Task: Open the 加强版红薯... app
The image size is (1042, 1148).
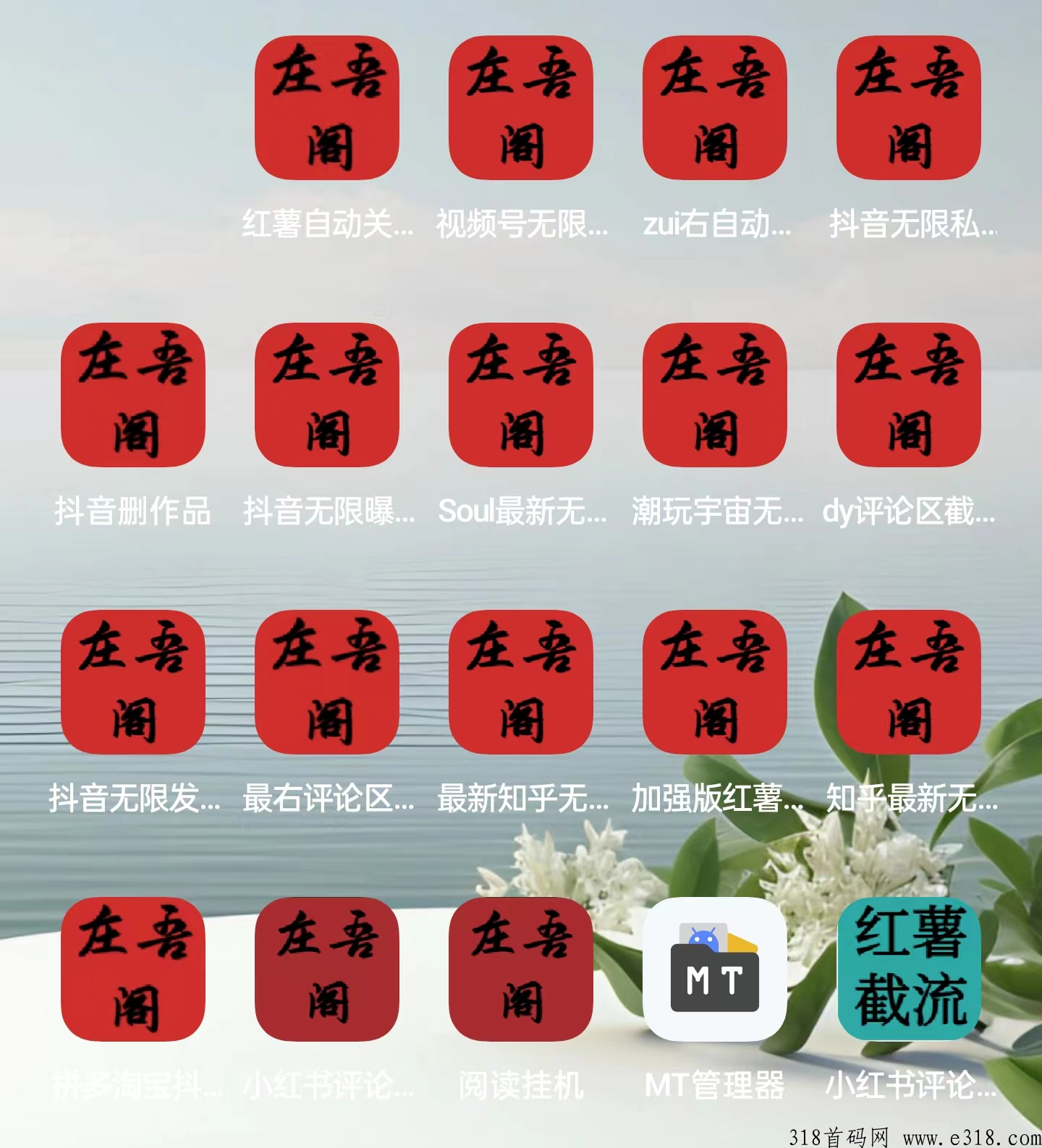Action: (x=715, y=682)
